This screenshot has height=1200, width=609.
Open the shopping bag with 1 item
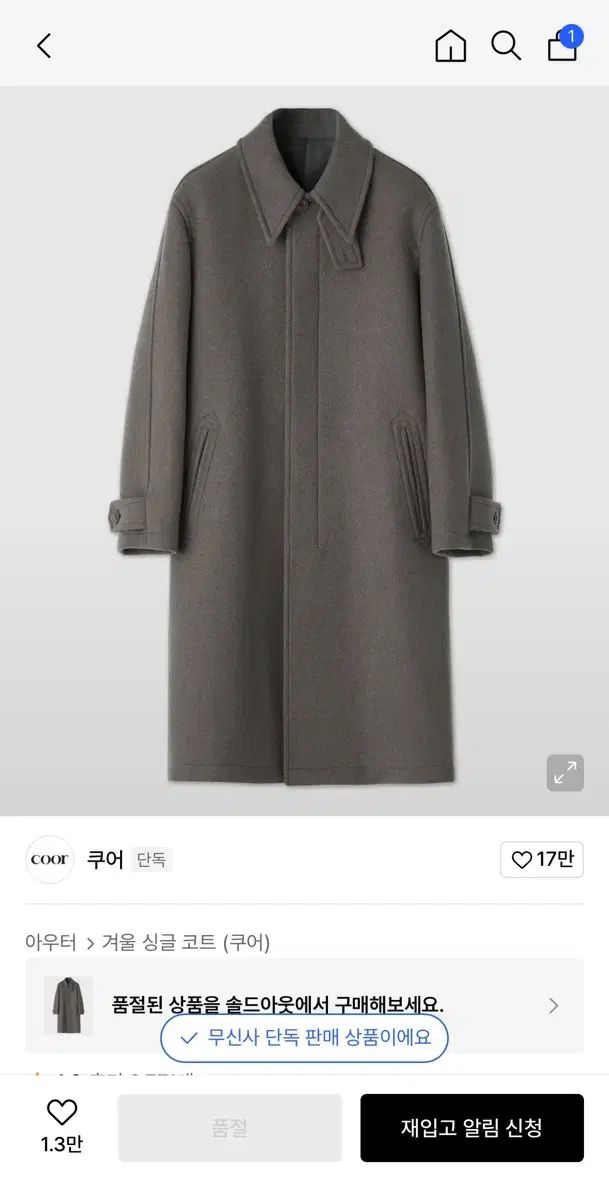click(x=563, y=46)
